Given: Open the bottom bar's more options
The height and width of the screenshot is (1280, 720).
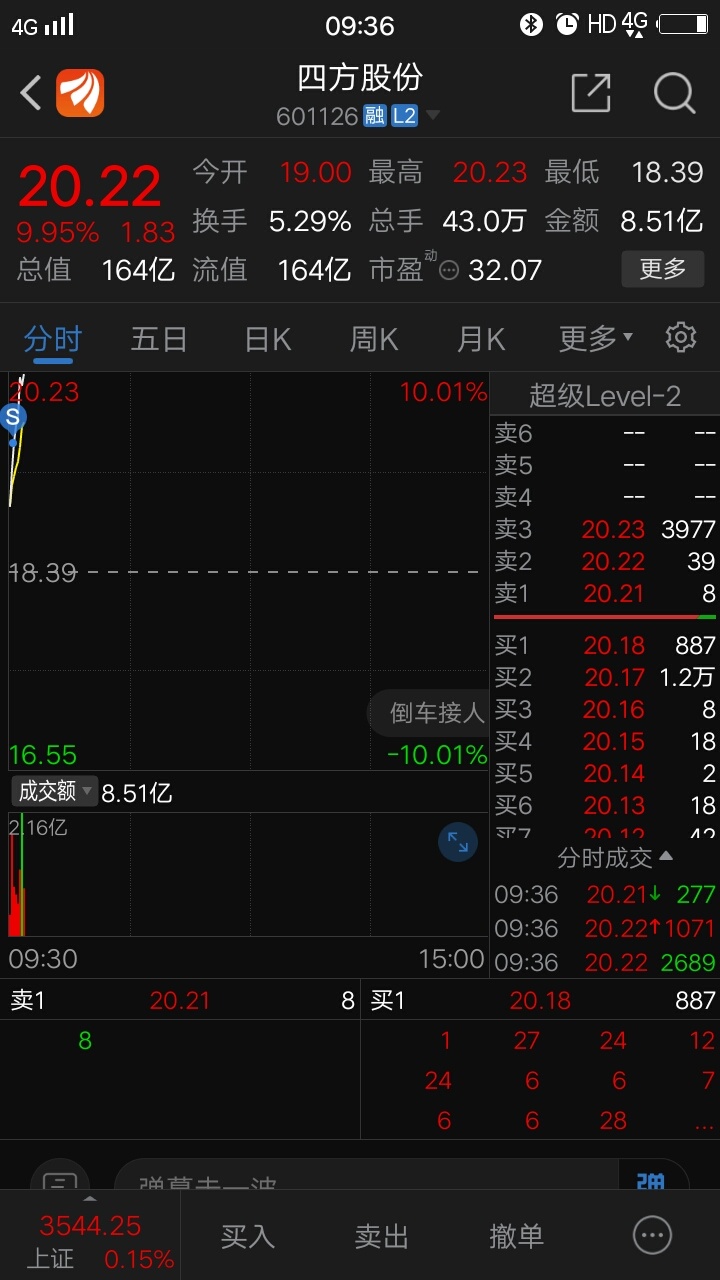Looking at the screenshot, I should pos(653,1236).
